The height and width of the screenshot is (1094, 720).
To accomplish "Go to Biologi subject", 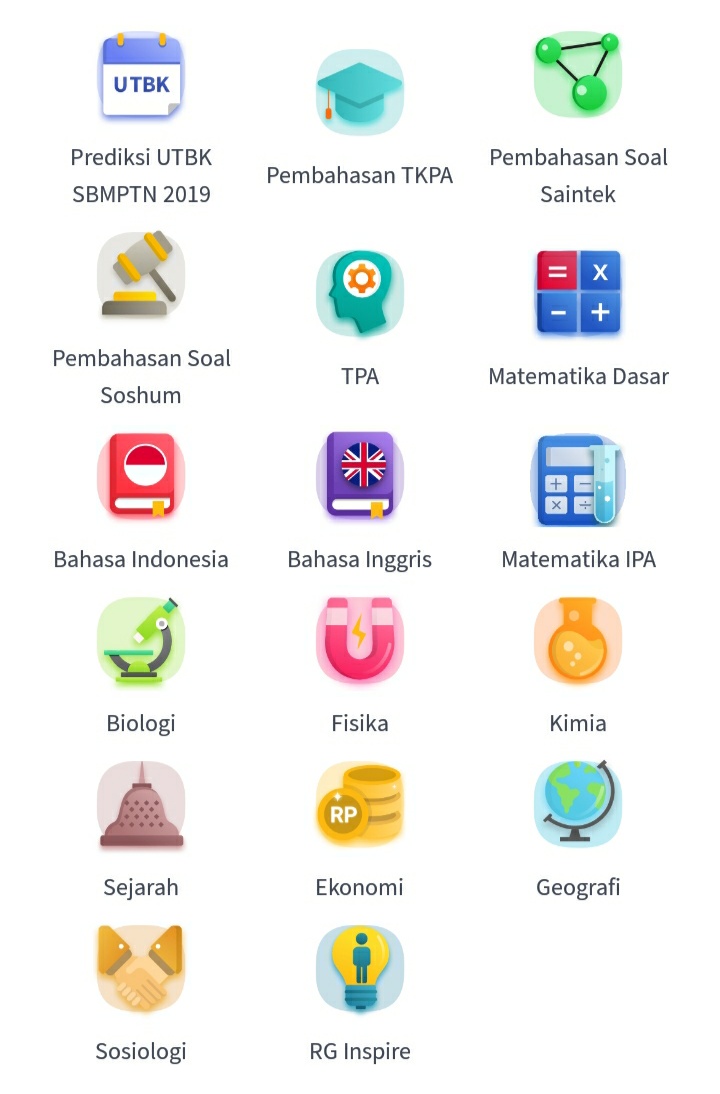I will pos(141,641).
